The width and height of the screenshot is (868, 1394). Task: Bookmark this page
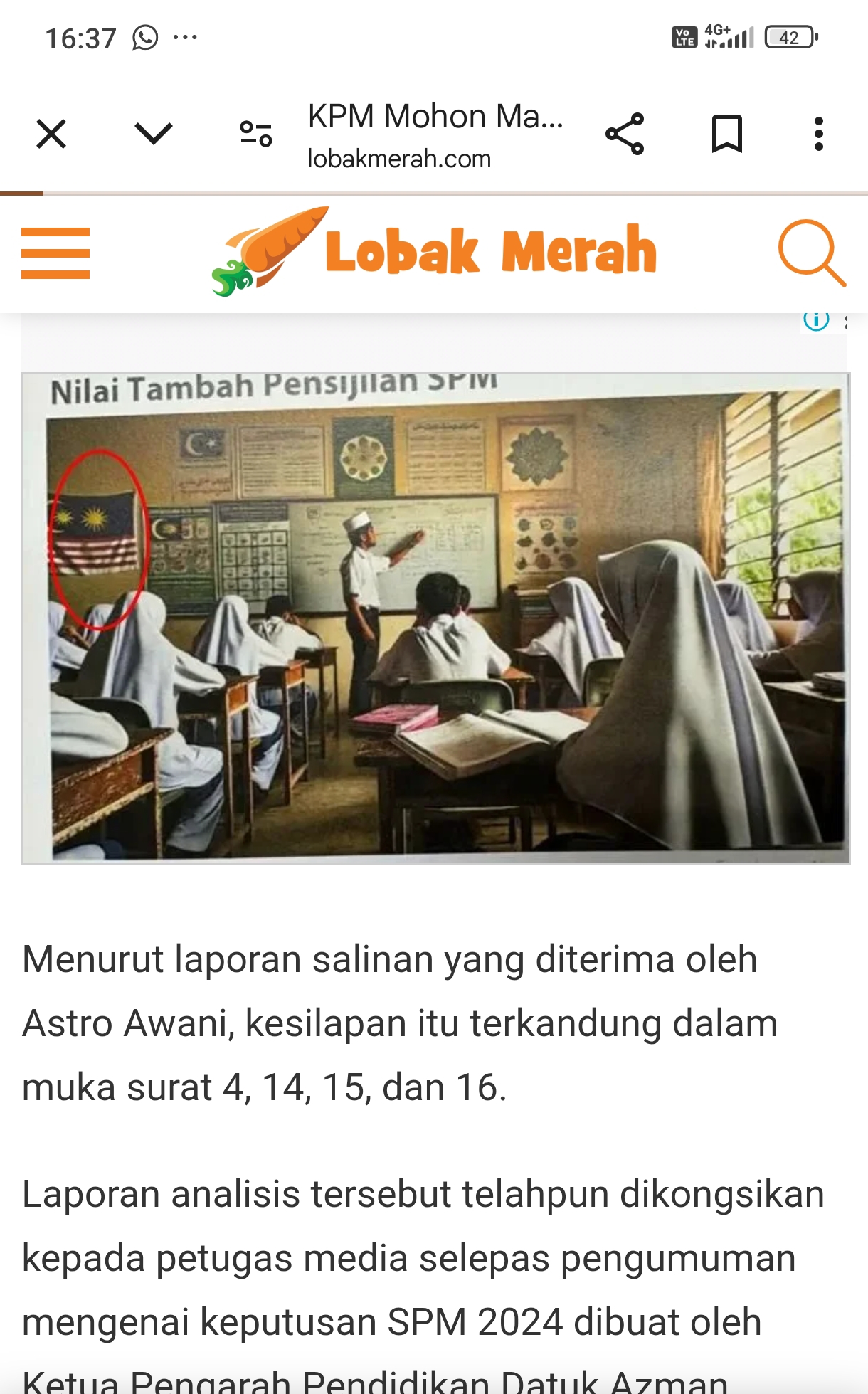click(x=727, y=134)
